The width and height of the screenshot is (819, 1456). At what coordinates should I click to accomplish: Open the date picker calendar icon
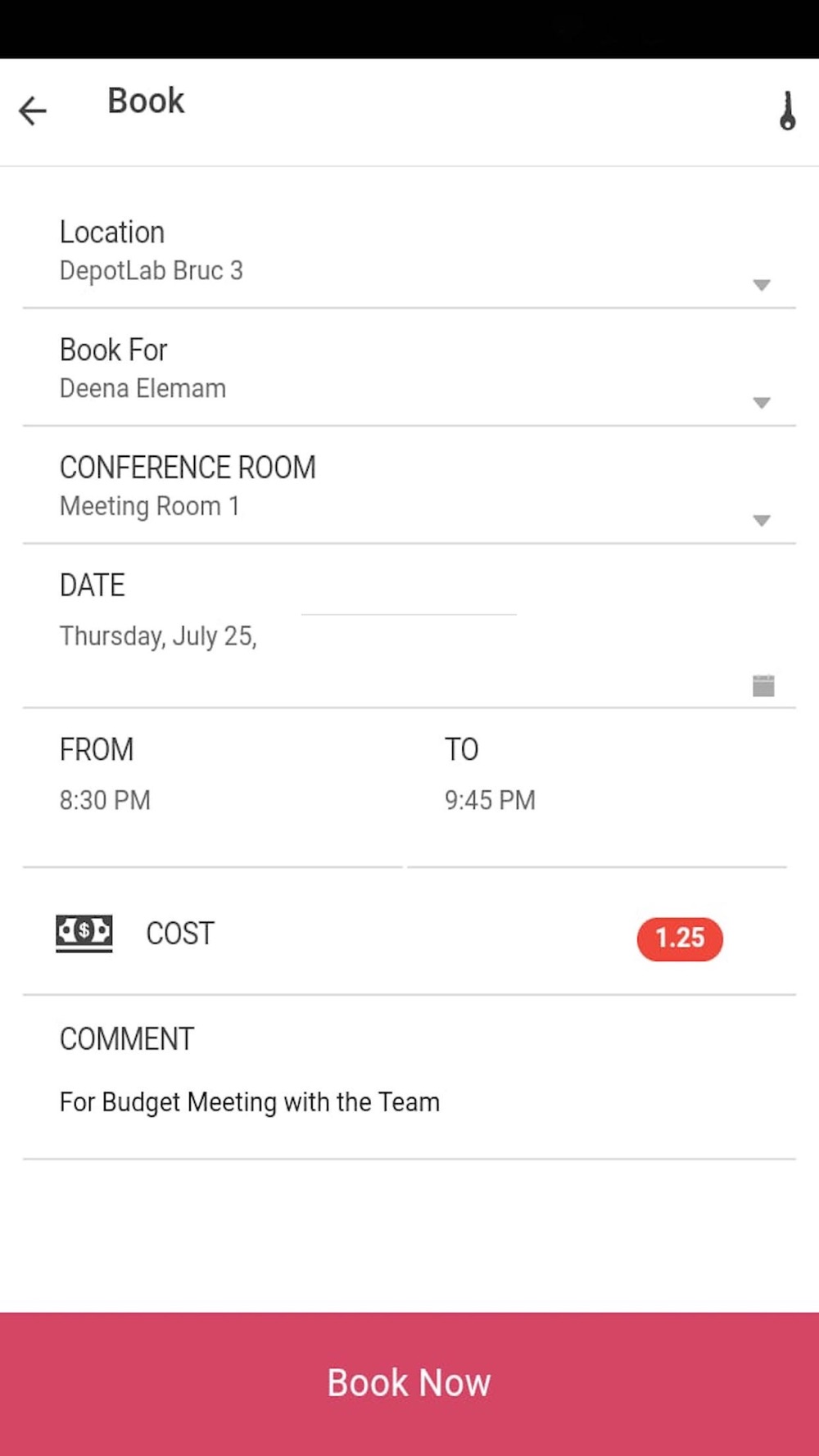coord(763,685)
